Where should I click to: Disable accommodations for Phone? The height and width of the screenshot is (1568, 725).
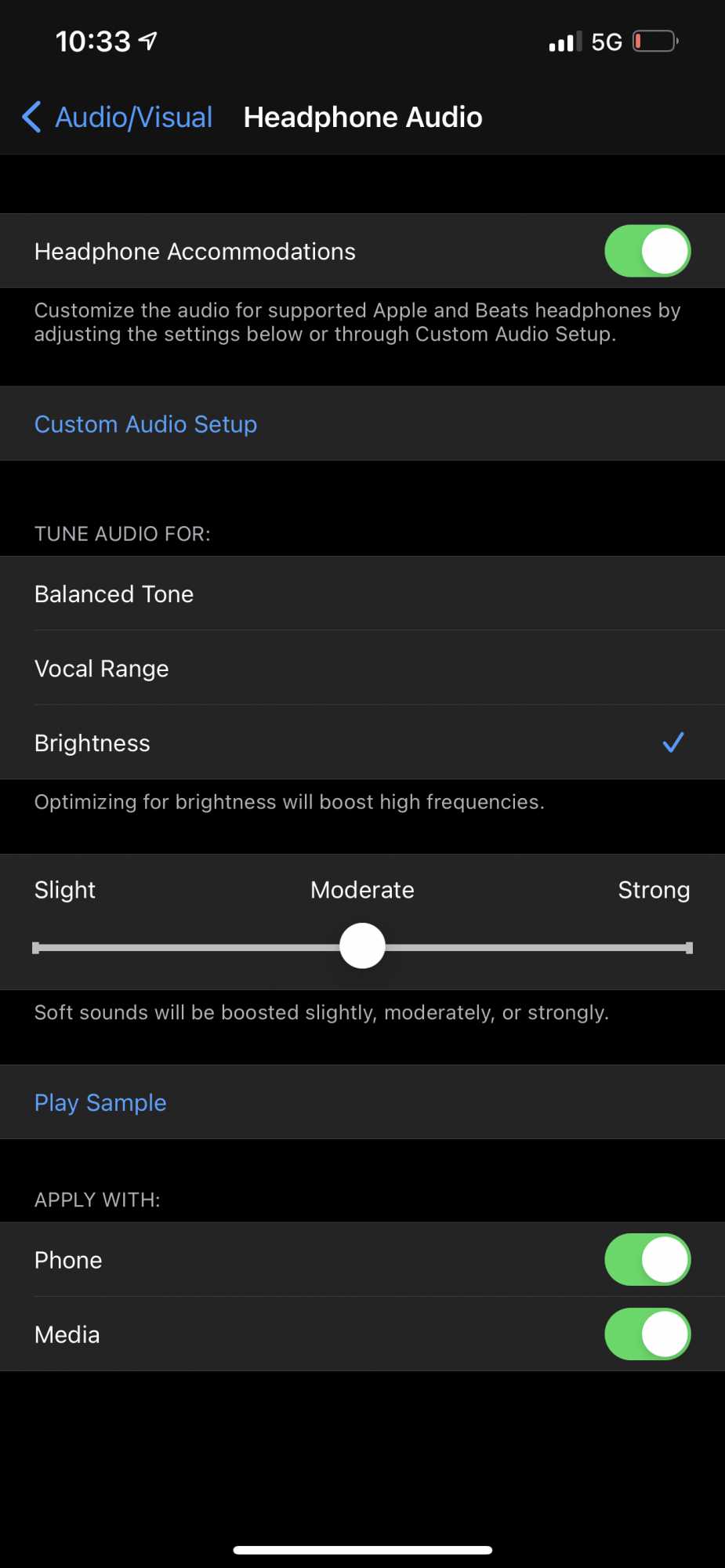[647, 1260]
